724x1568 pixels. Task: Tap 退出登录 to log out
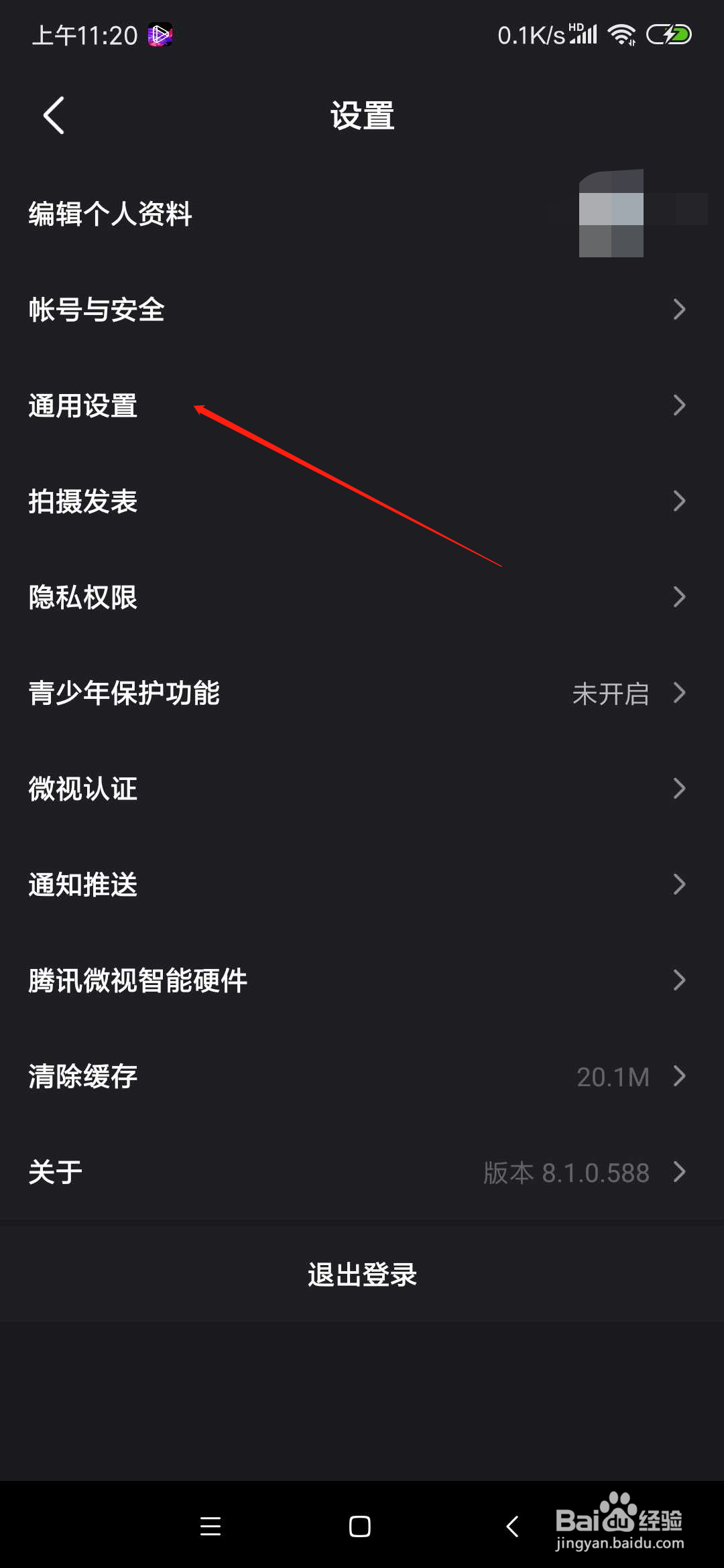point(362,1275)
